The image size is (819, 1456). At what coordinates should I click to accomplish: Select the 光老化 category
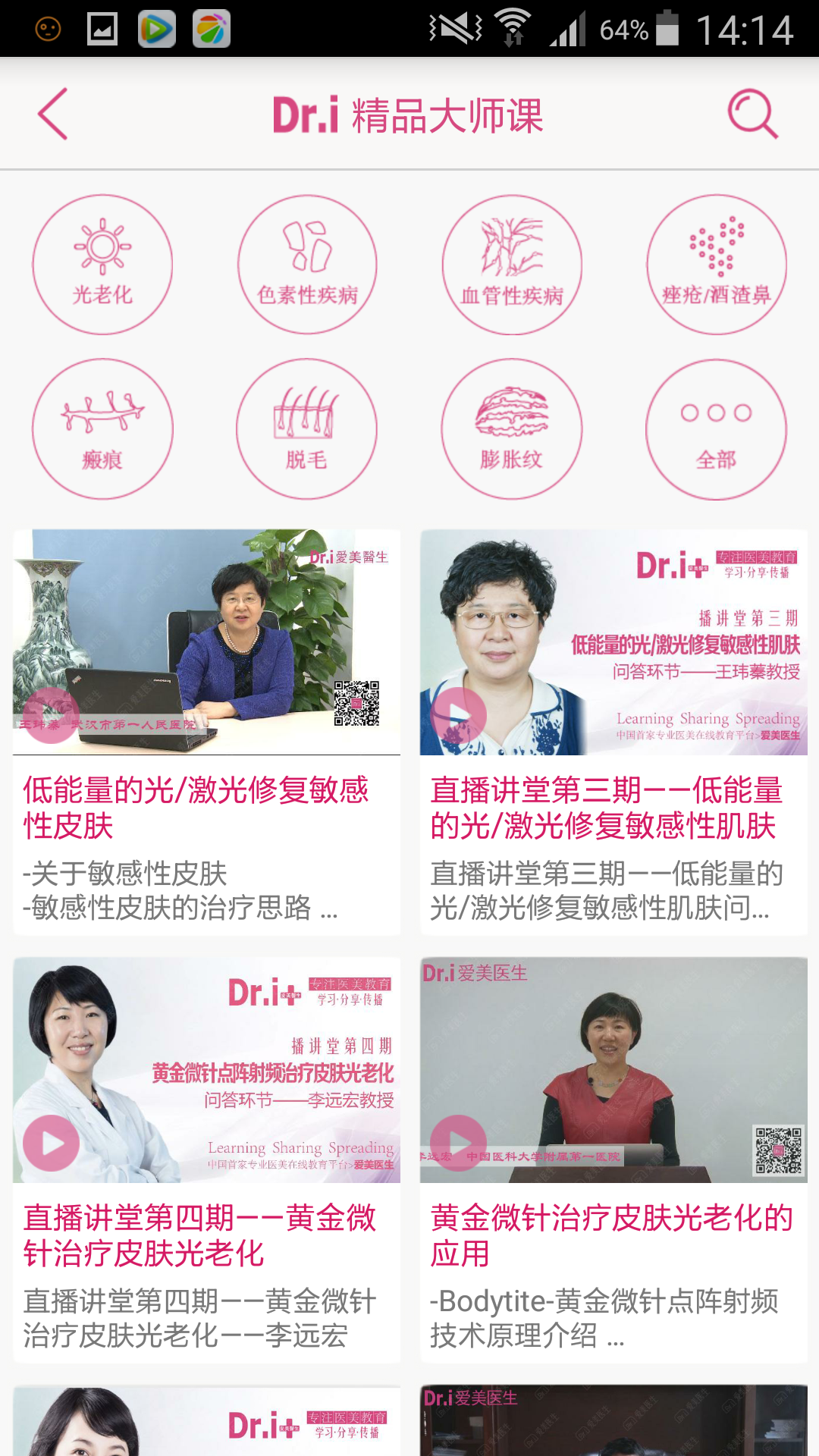pyautogui.click(x=102, y=265)
